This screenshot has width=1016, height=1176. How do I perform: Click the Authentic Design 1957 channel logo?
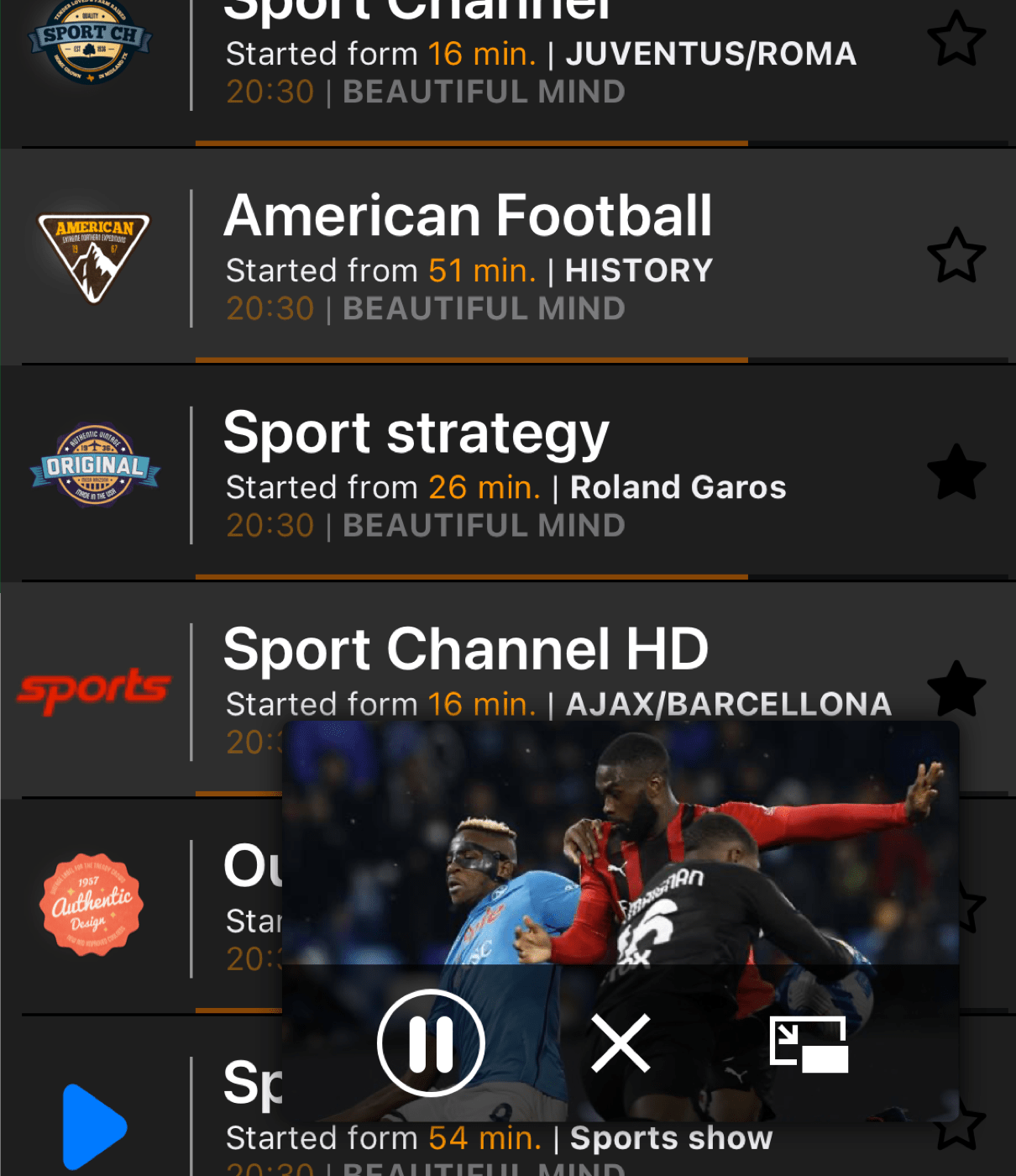click(x=92, y=907)
